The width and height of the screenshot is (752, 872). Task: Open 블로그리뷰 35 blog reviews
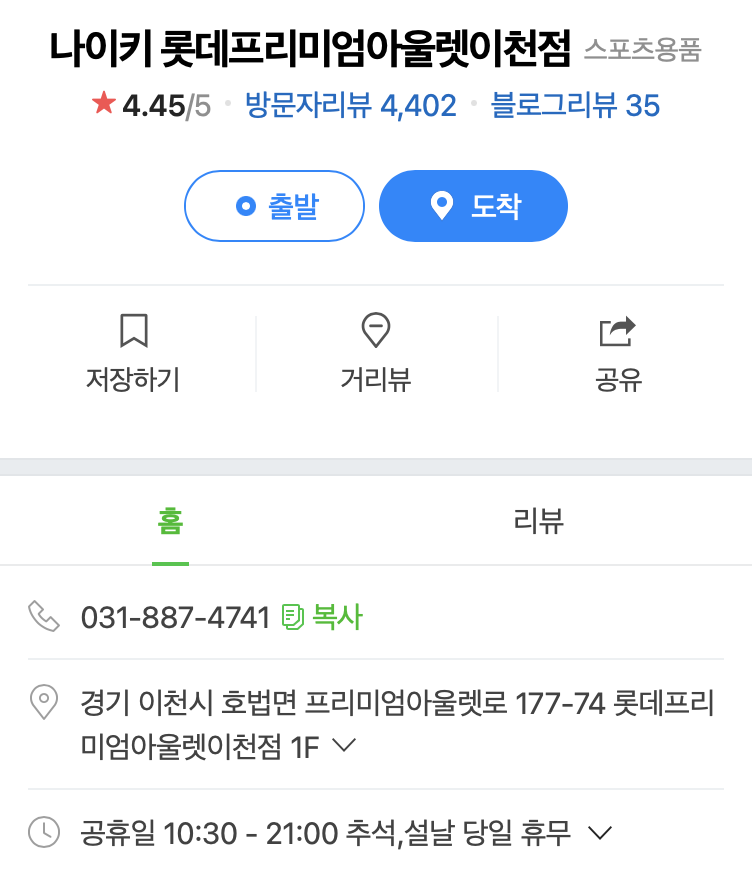pyautogui.click(x=575, y=105)
